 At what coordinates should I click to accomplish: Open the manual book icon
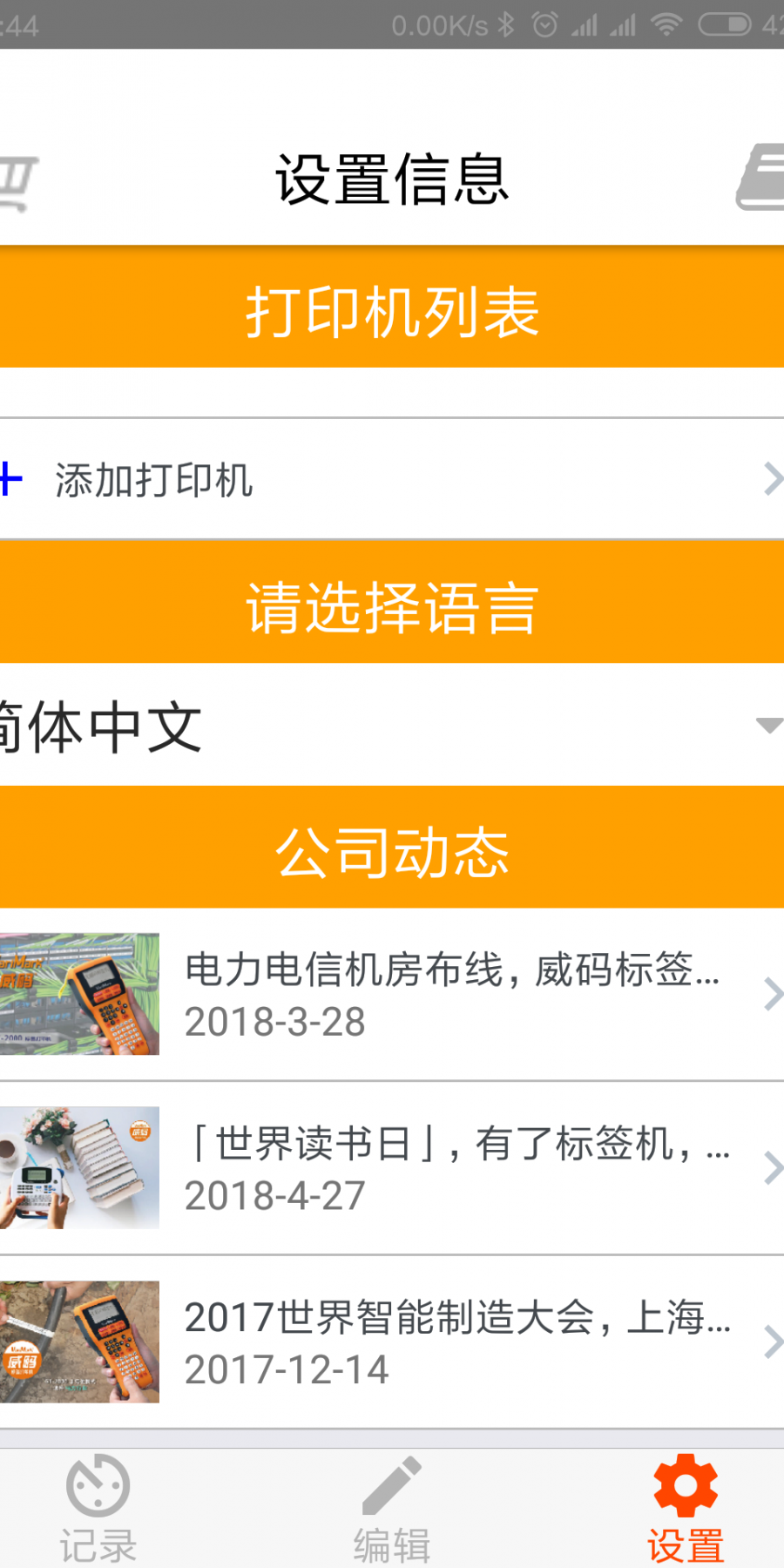(761, 179)
